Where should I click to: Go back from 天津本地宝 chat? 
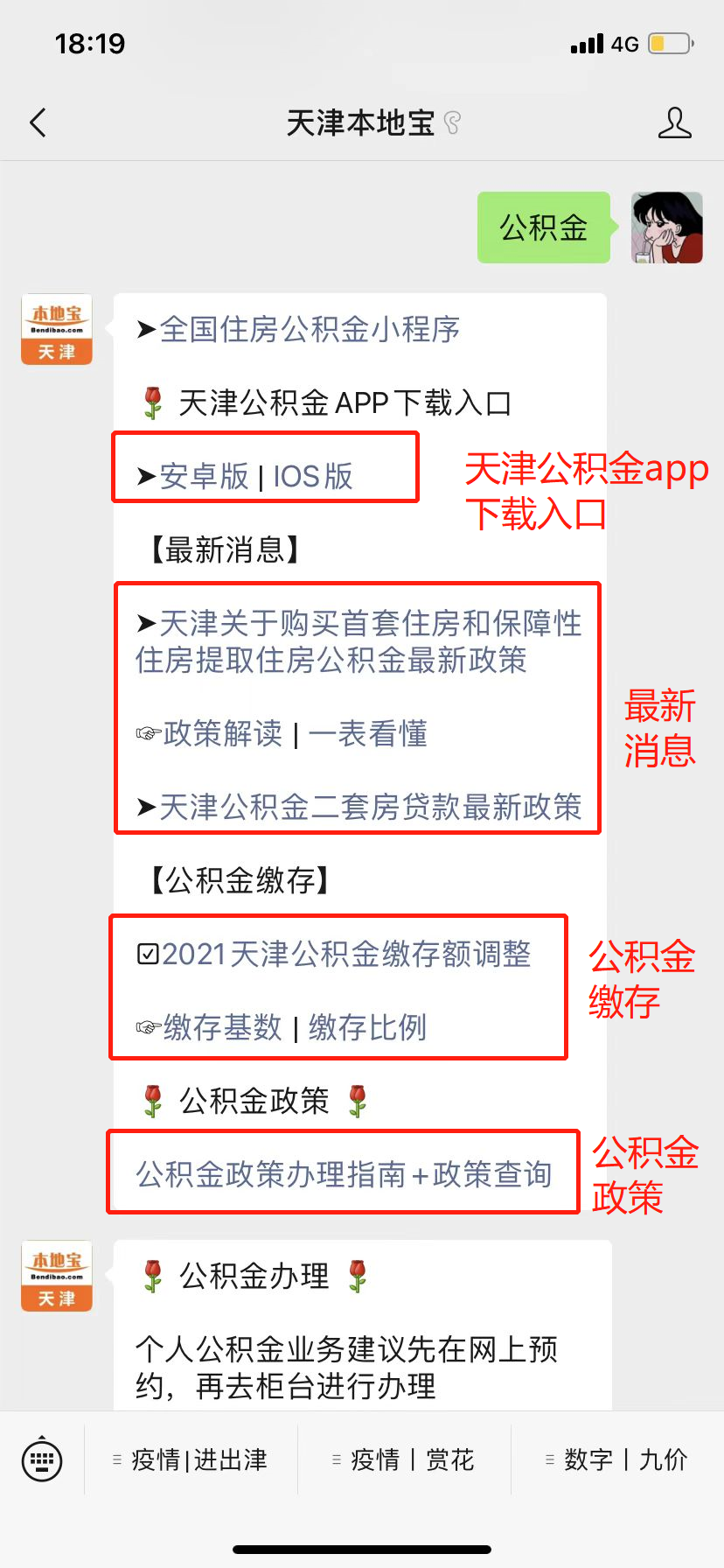pyautogui.click(x=38, y=123)
